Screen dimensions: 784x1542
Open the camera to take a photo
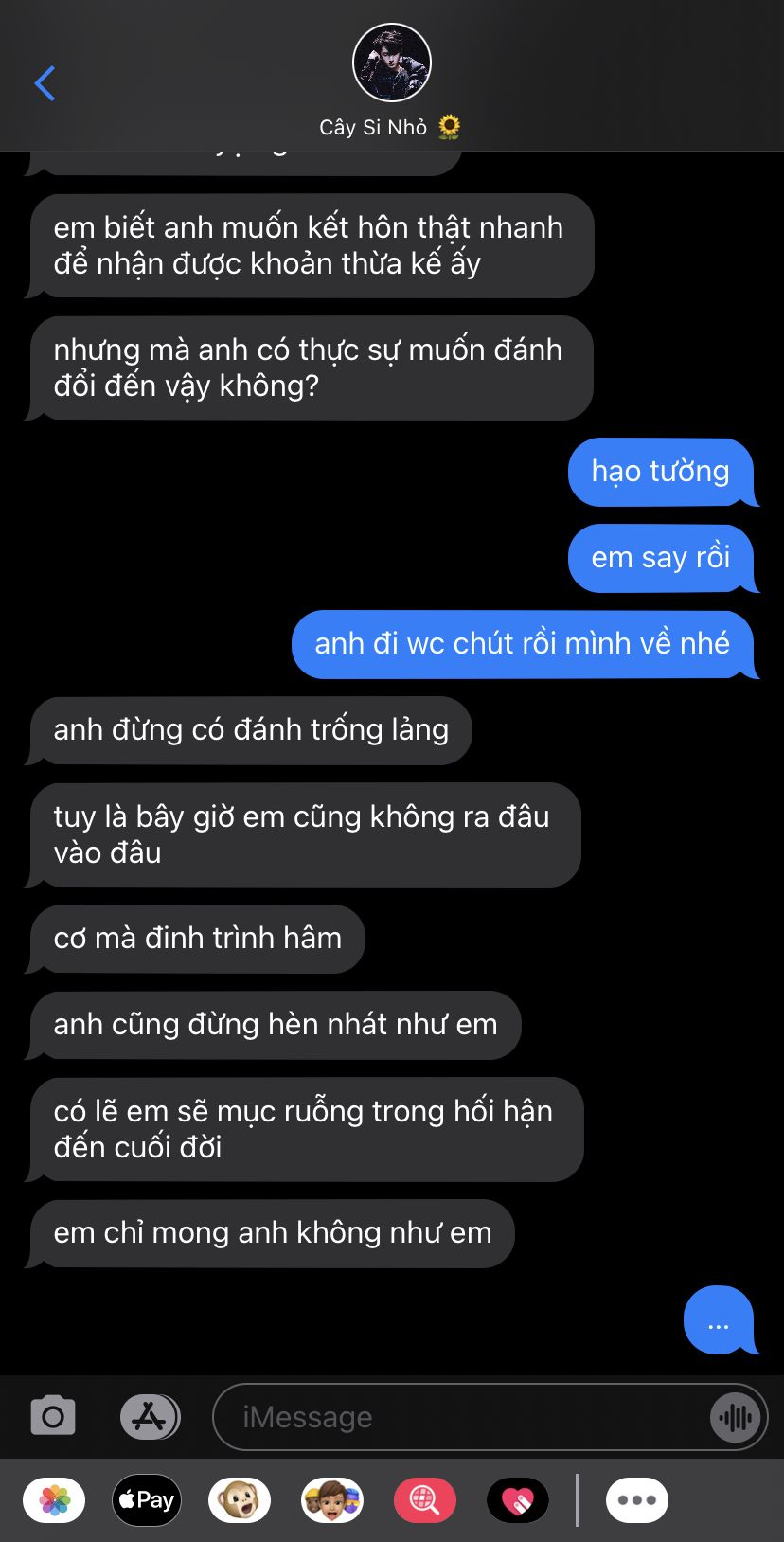53,1417
